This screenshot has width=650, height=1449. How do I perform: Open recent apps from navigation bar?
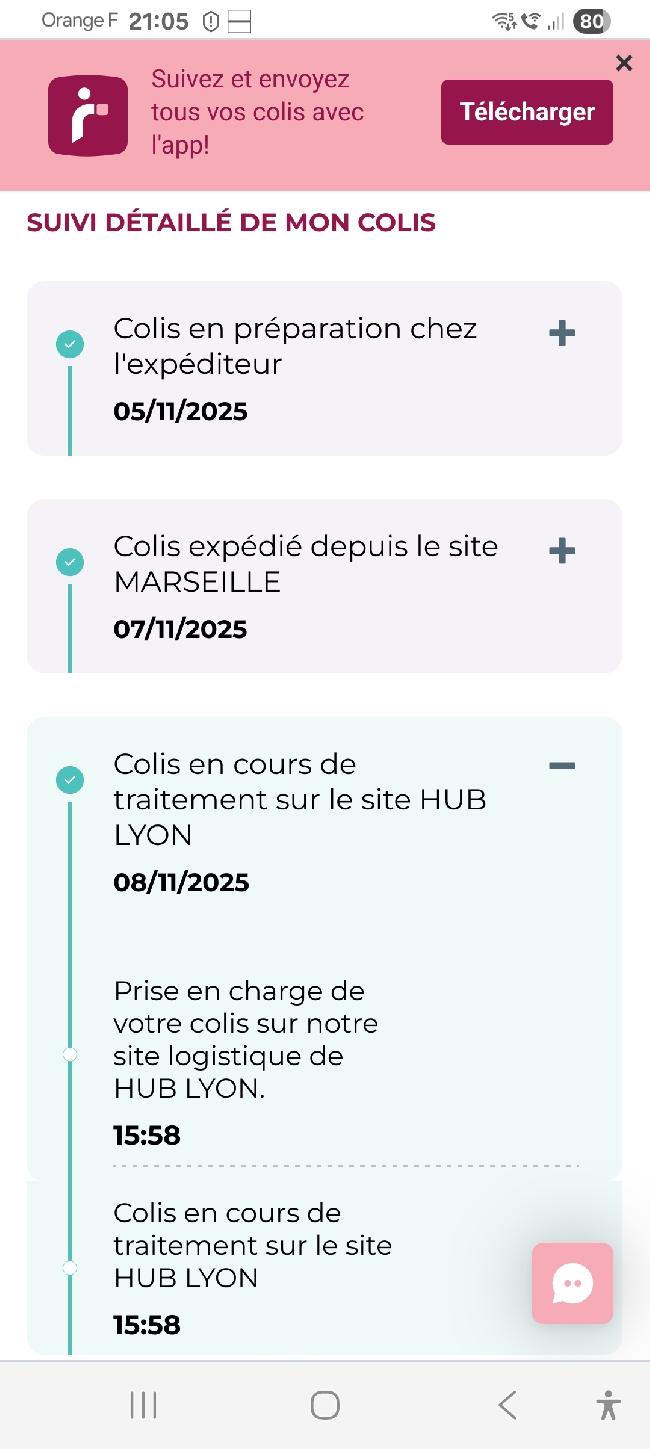(143, 1405)
